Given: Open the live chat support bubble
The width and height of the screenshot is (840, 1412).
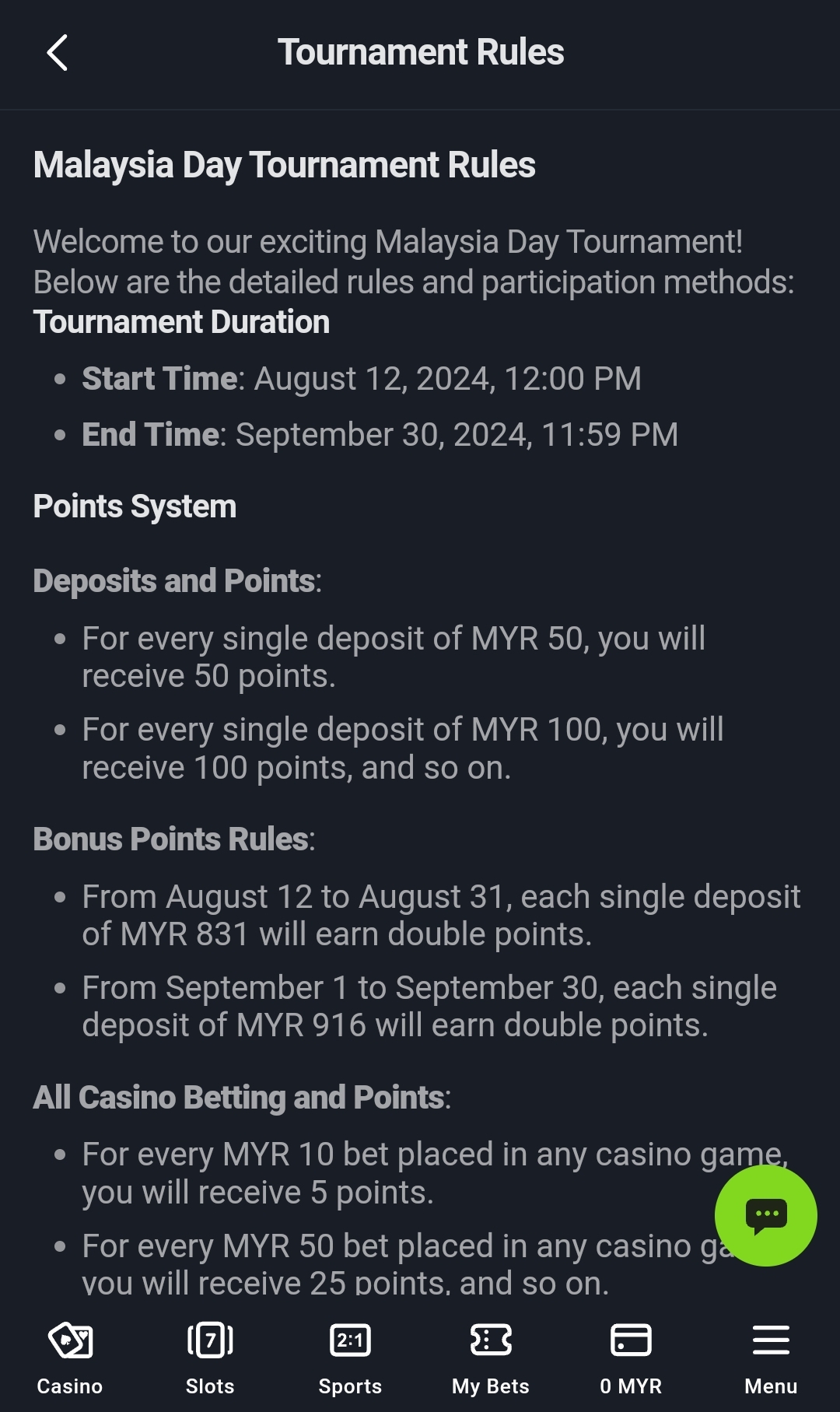Looking at the screenshot, I should (x=765, y=1214).
